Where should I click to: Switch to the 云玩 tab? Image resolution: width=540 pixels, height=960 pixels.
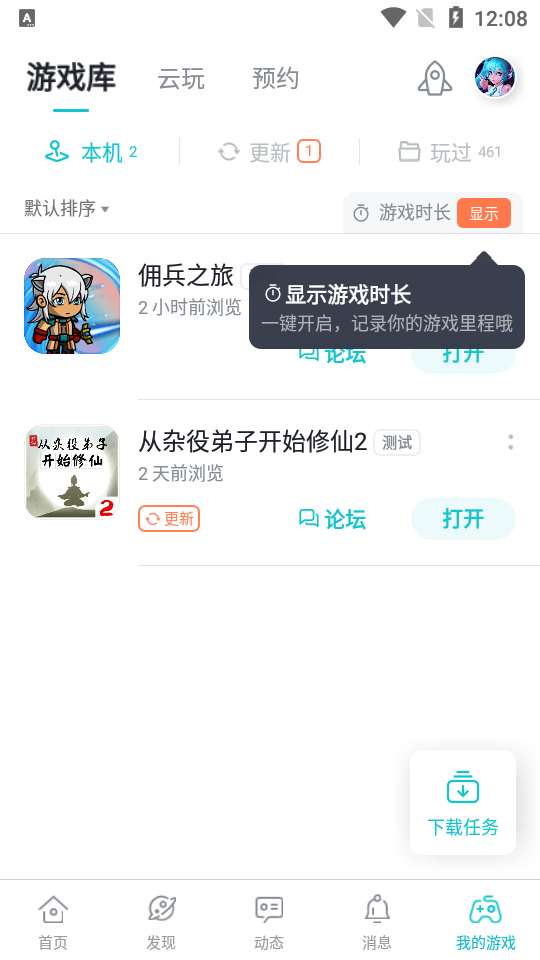(x=181, y=79)
